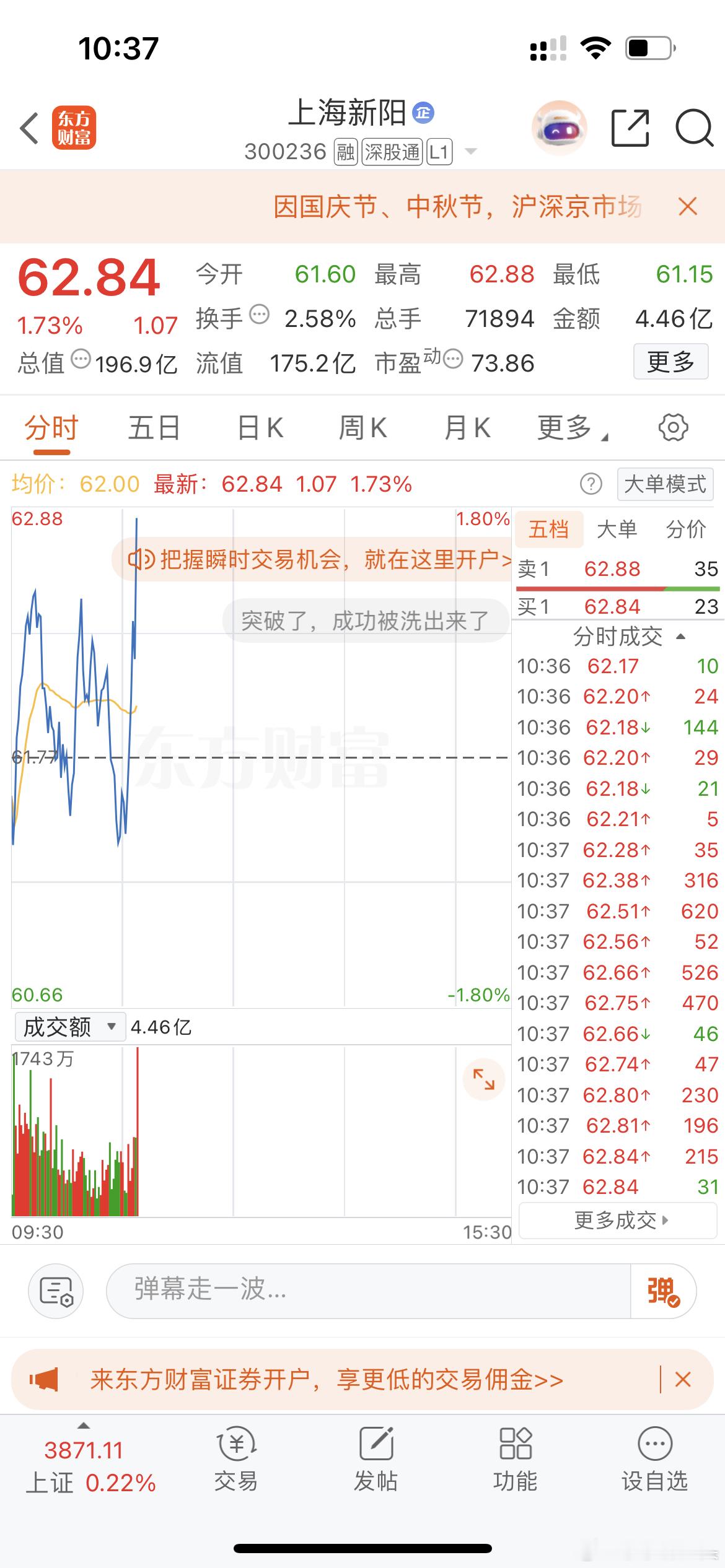The height and width of the screenshot is (1568, 725).
Task: Switch to the 日K chart tab
Action: tap(260, 428)
